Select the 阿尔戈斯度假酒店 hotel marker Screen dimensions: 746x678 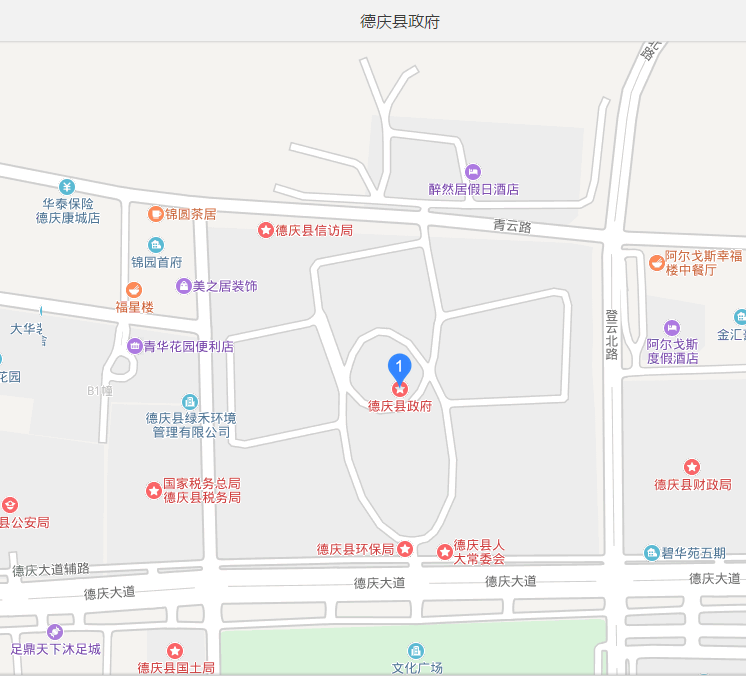[672, 328]
